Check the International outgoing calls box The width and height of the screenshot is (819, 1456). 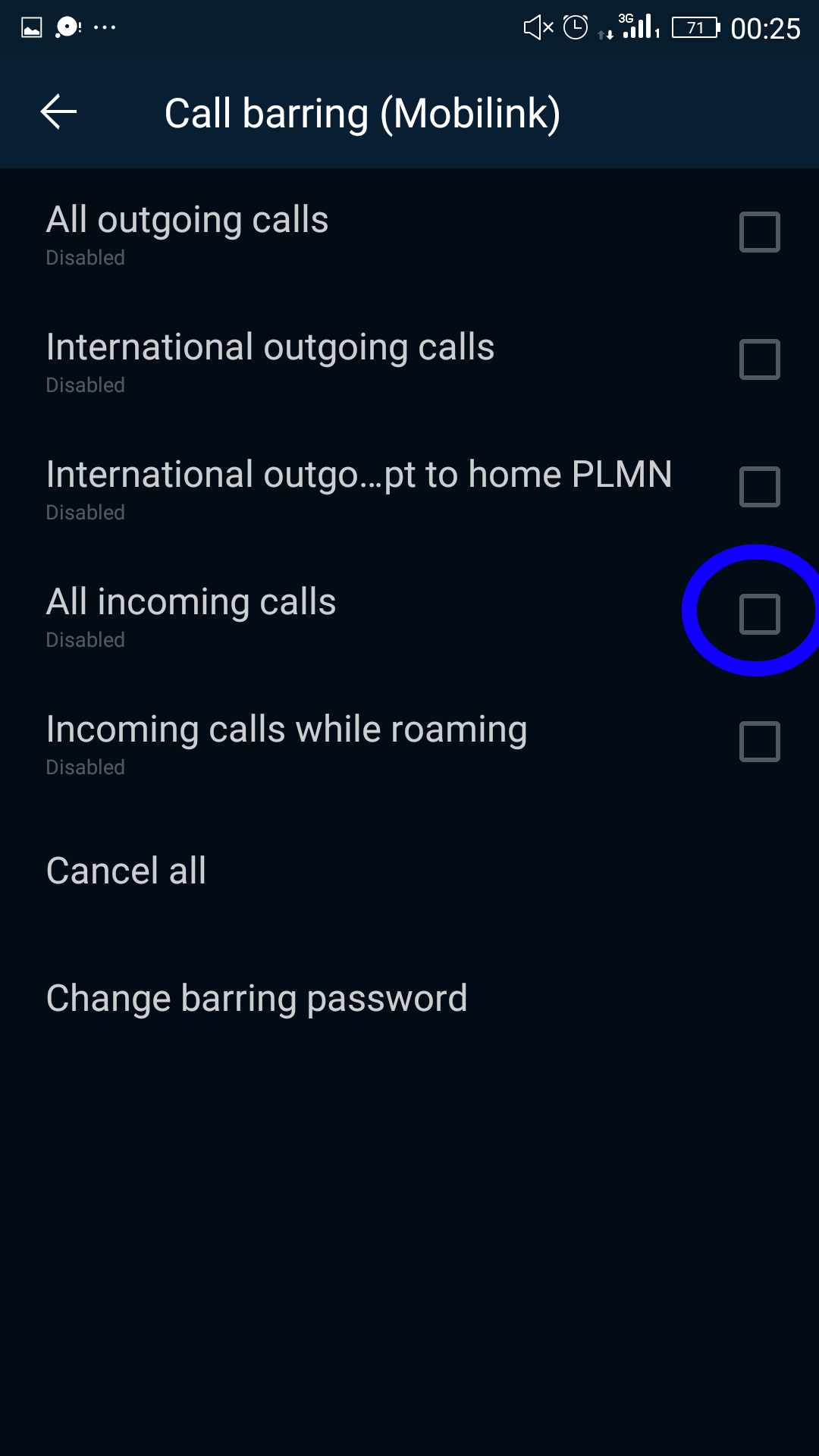coord(759,359)
